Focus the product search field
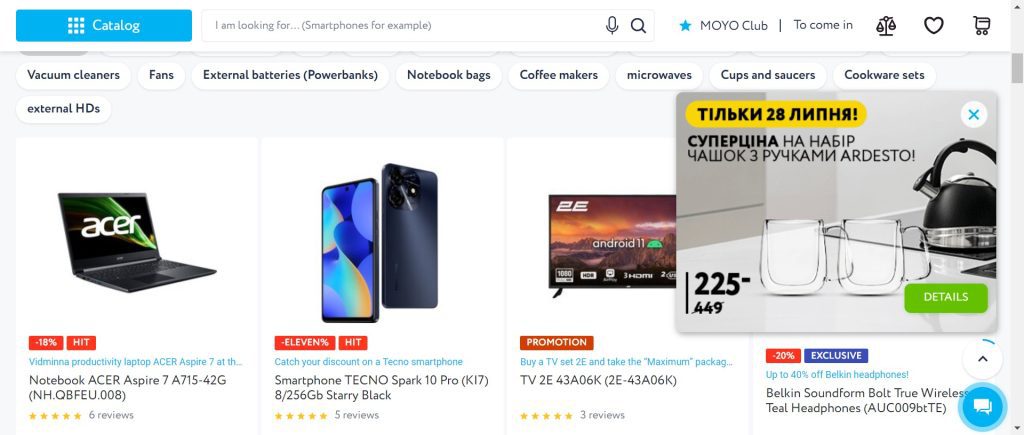 coord(400,25)
